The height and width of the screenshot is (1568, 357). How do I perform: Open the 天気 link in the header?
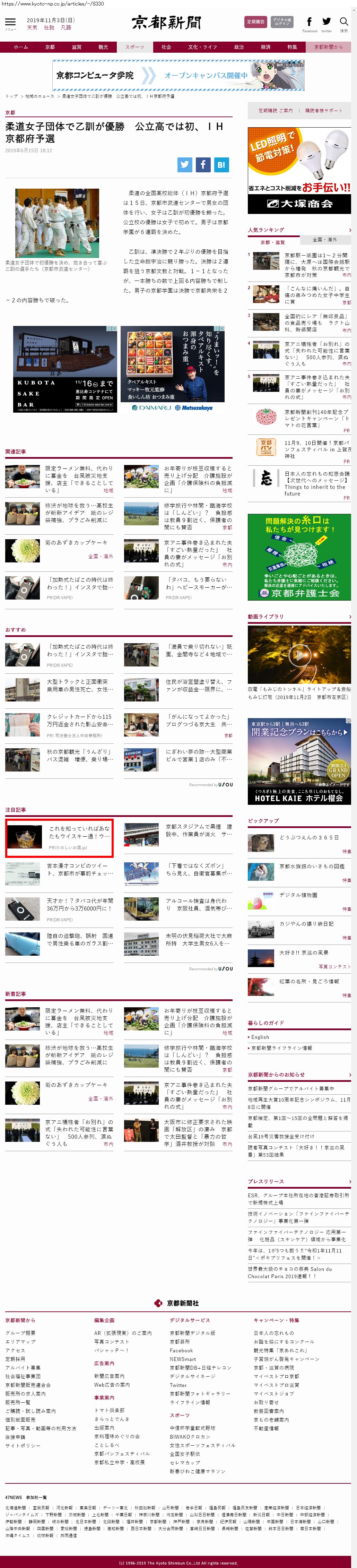(x=32, y=27)
